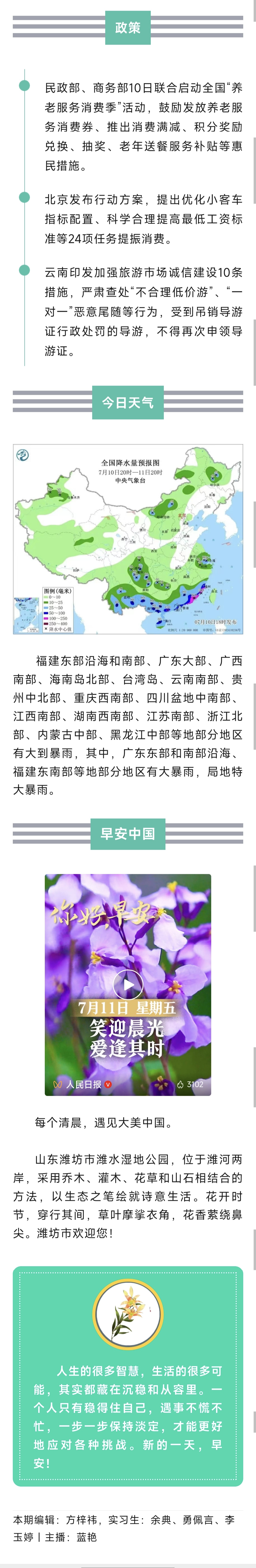The image size is (256, 1568).
Task: Open the 全国降水量预报图 rainfall map image
Action: [x=128, y=539]
